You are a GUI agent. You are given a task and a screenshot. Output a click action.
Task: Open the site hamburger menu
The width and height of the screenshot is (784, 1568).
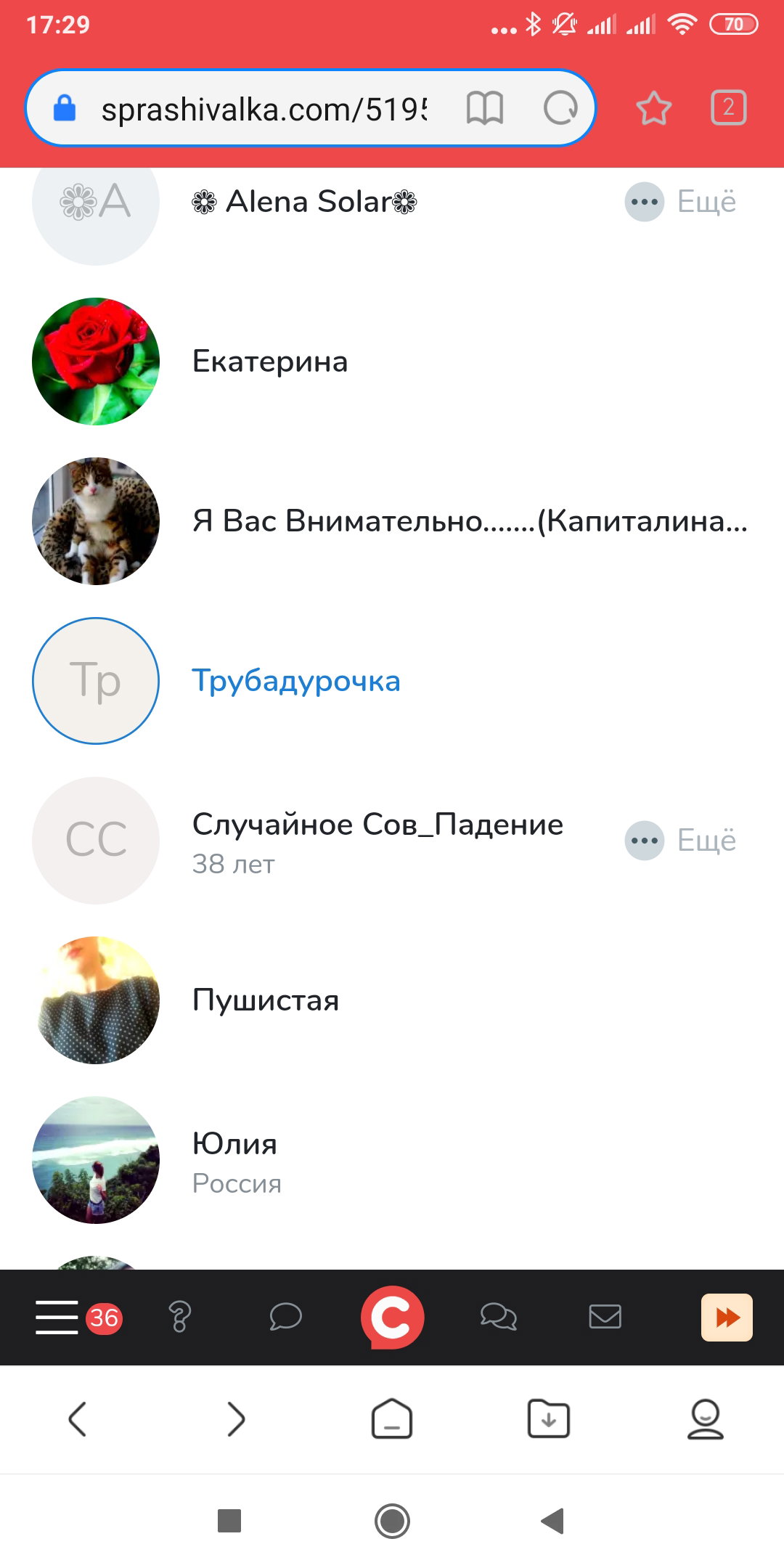(x=57, y=1317)
